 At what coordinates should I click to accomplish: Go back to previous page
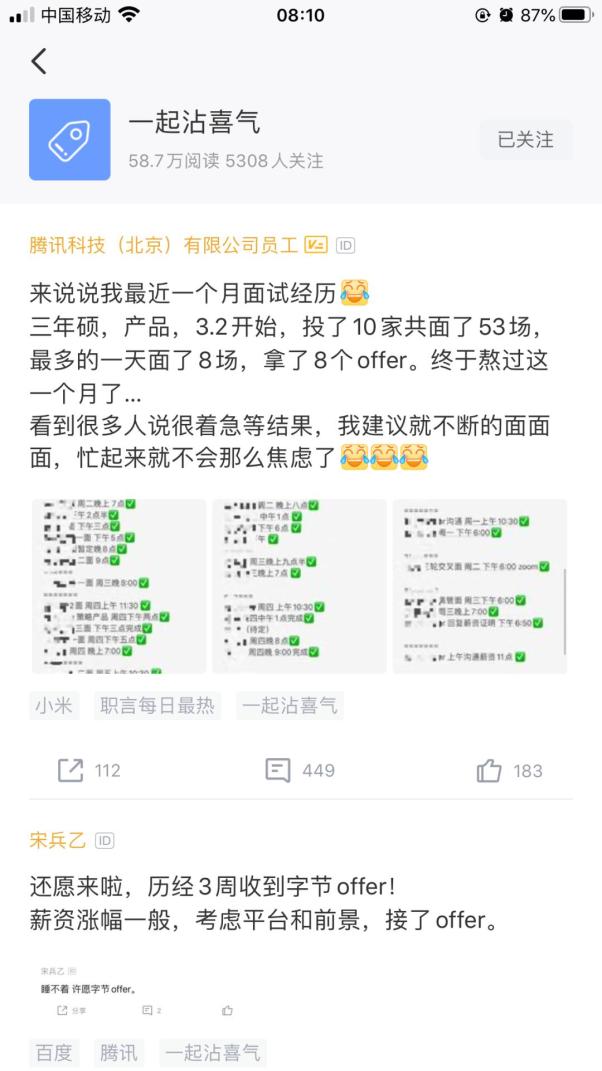tap(39, 61)
